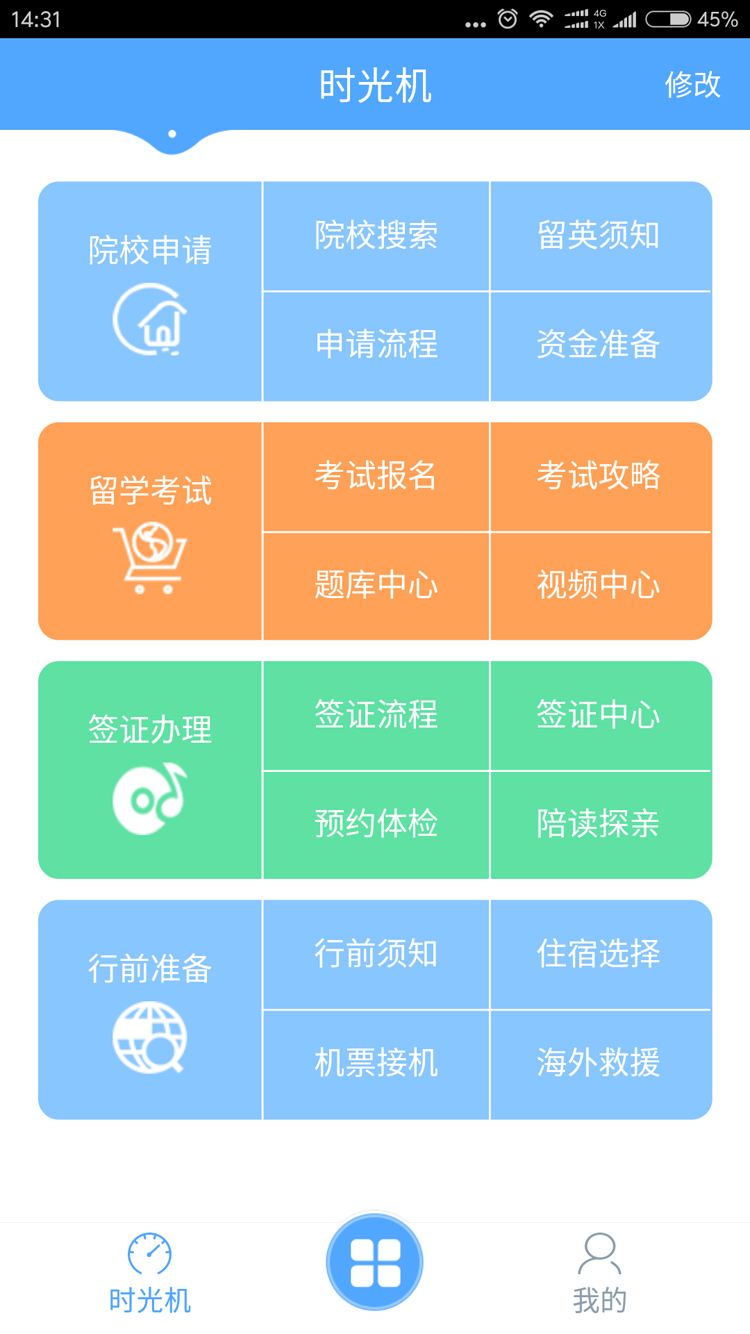The width and height of the screenshot is (750, 1334).
Task: Open 题库中心
Action: click(376, 585)
